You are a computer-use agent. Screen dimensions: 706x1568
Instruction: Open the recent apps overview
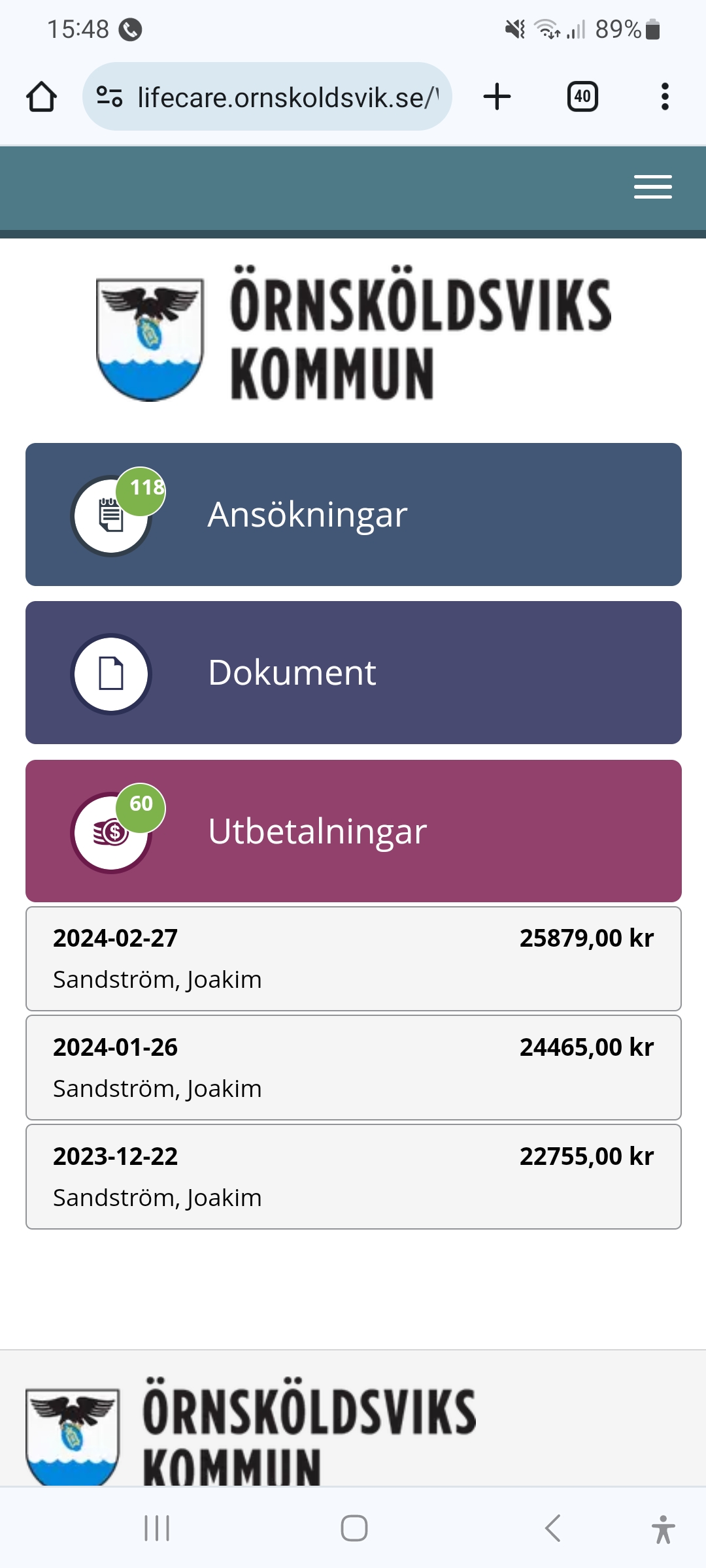tap(157, 1528)
